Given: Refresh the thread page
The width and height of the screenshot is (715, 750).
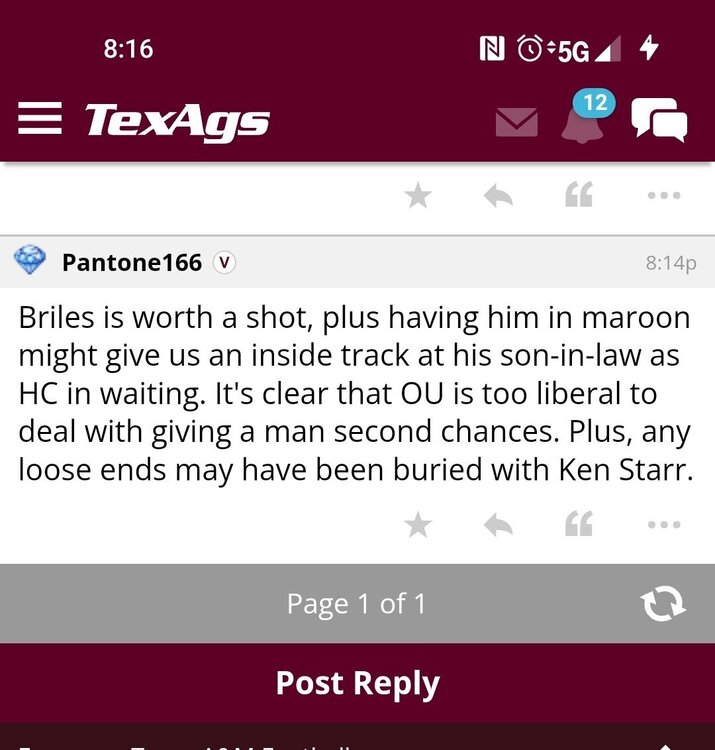Looking at the screenshot, I should pos(663,603).
